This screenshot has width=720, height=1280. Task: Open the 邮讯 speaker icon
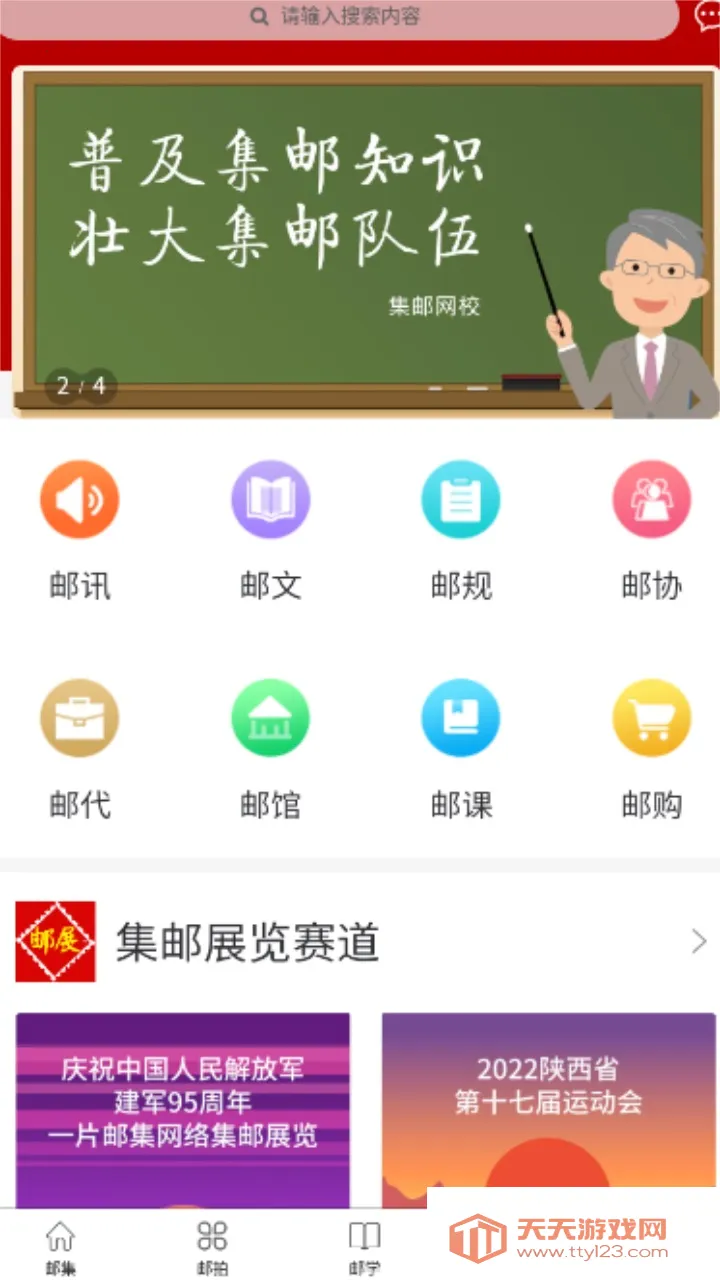(x=79, y=499)
